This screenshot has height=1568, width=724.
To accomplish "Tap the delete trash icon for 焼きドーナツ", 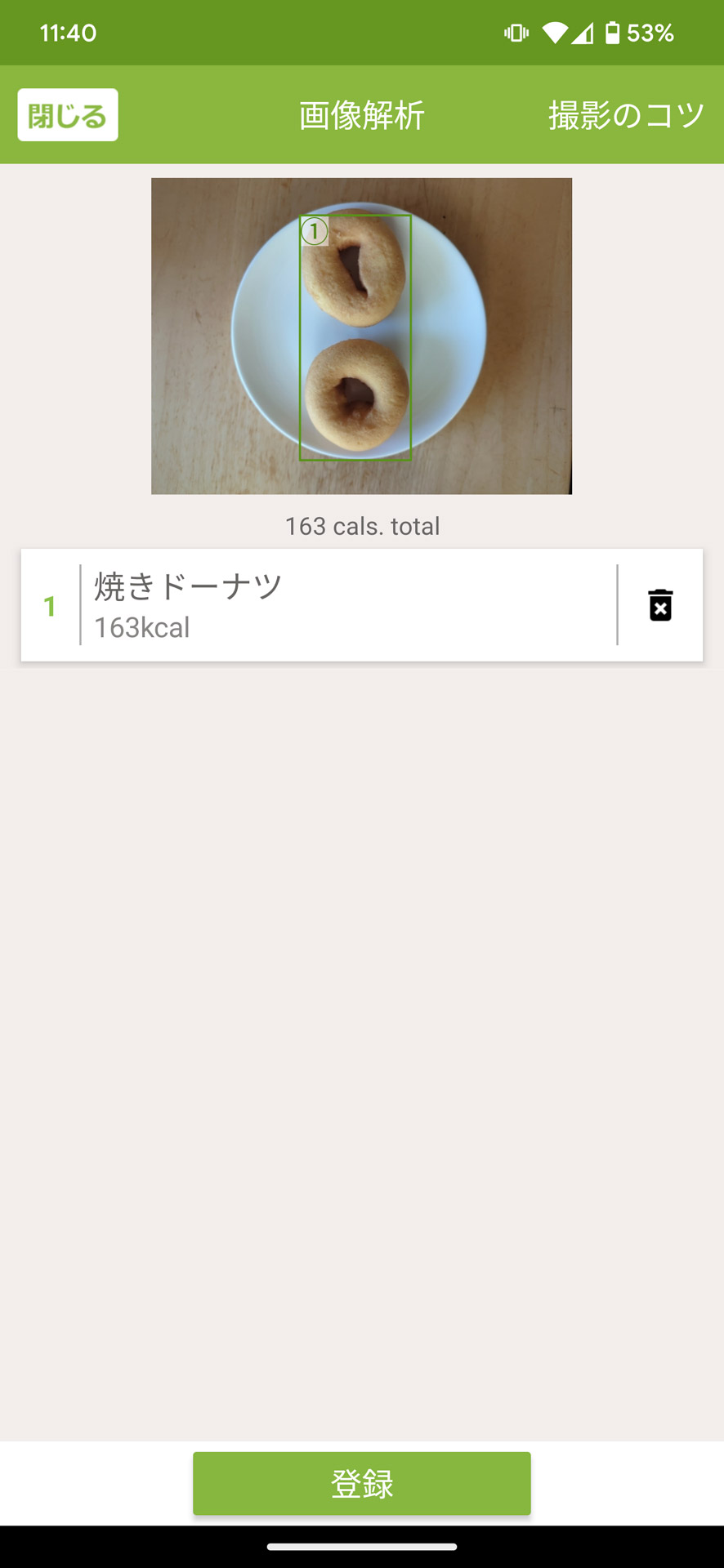I will (659, 605).
